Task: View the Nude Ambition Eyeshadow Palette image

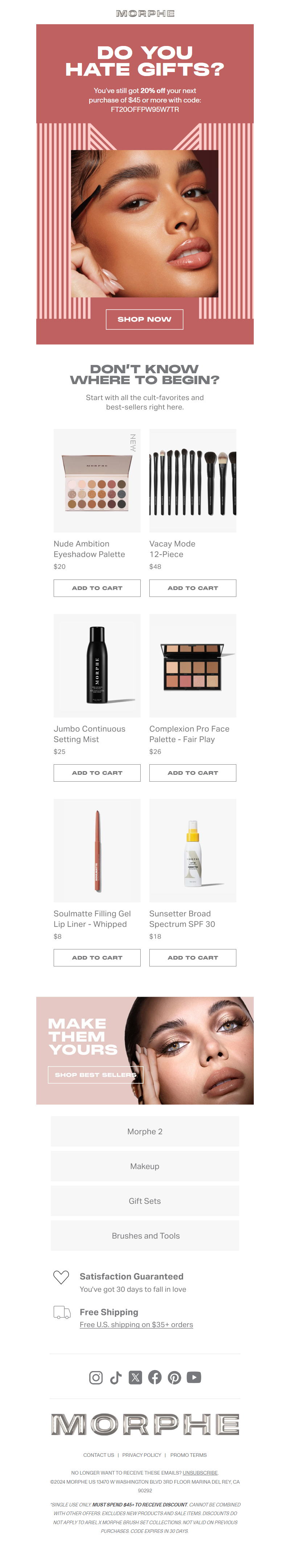Action: [97, 481]
